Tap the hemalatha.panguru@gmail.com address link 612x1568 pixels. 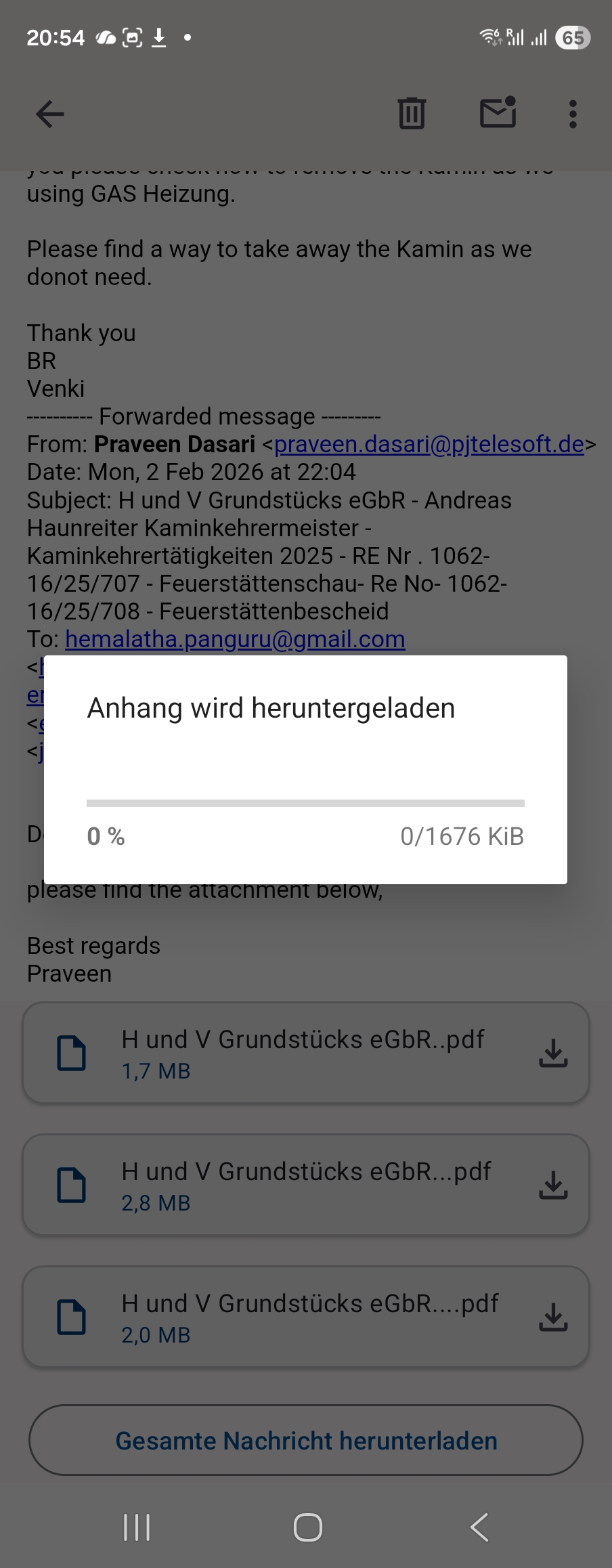(x=235, y=639)
